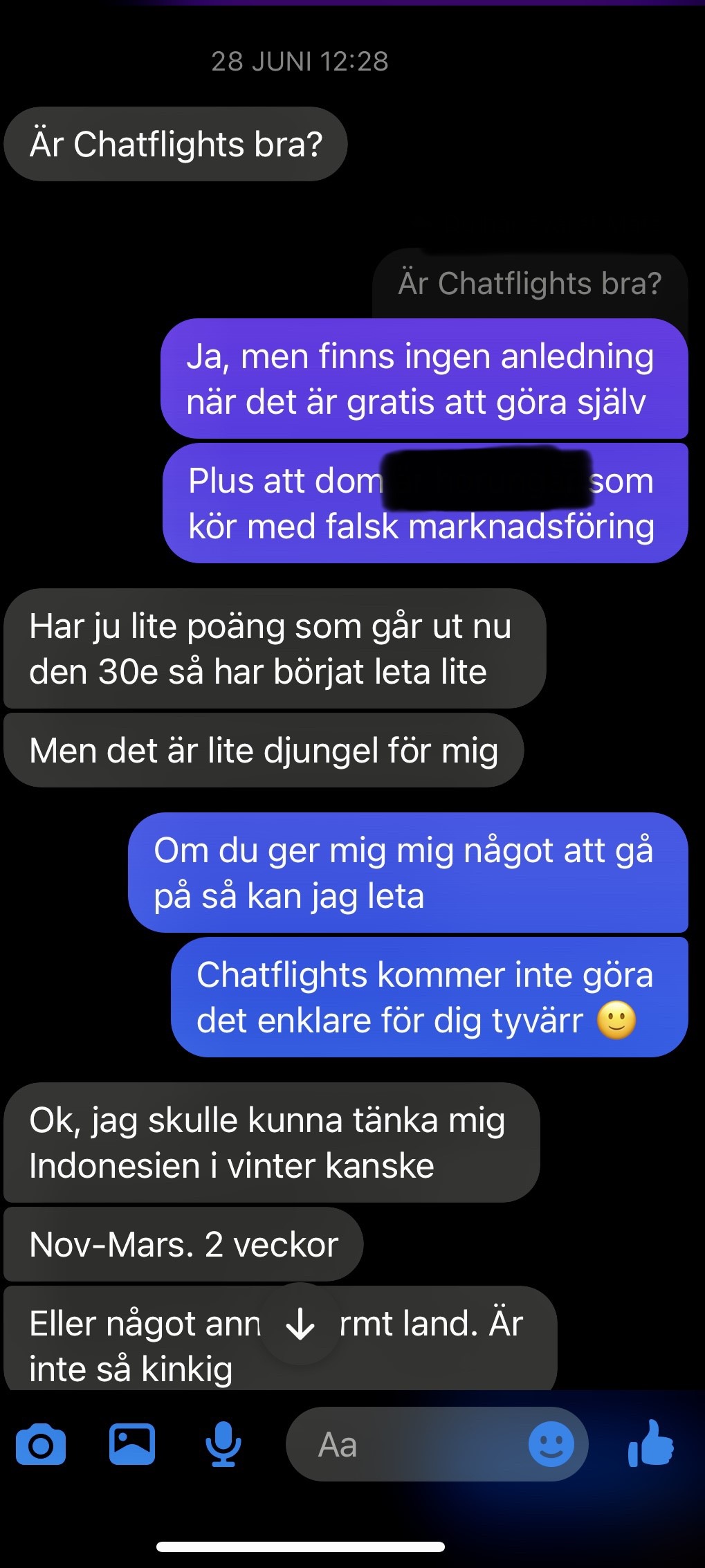This screenshot has width=705, height=1568.
Task: Send a thumbs-up like
Action: point(650,1445)
